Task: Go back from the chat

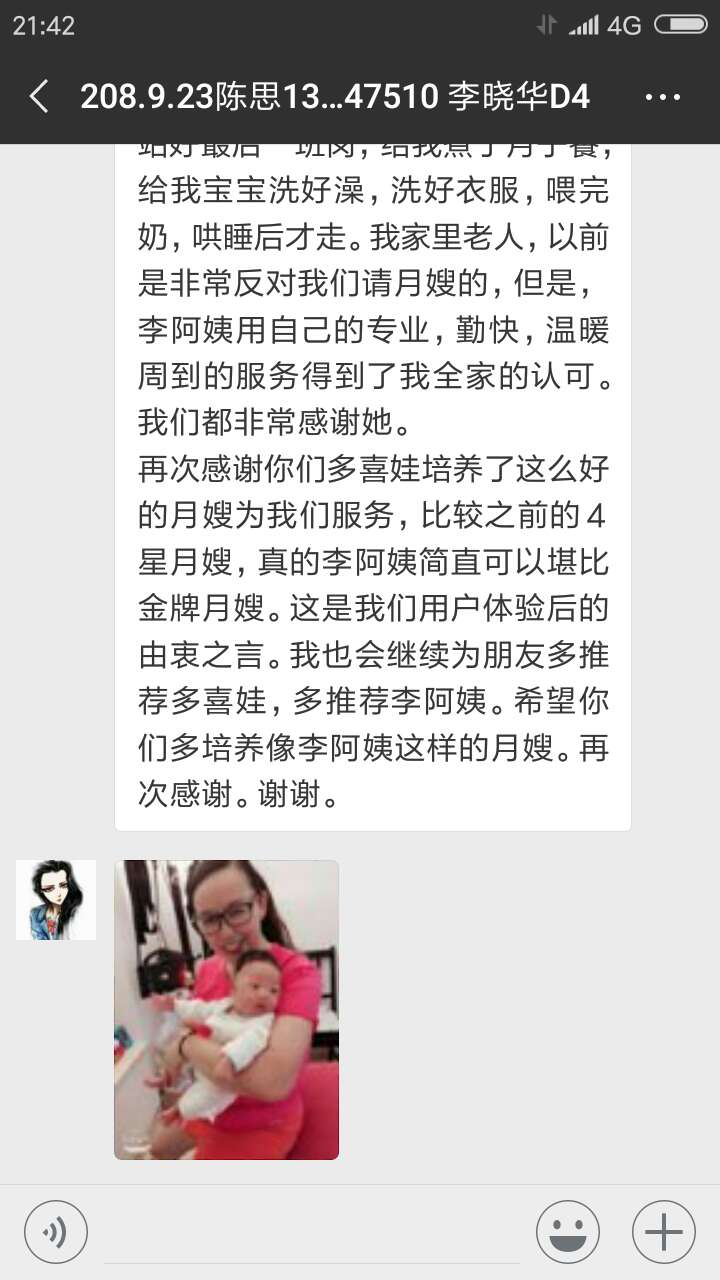Action: pos(40,97)
